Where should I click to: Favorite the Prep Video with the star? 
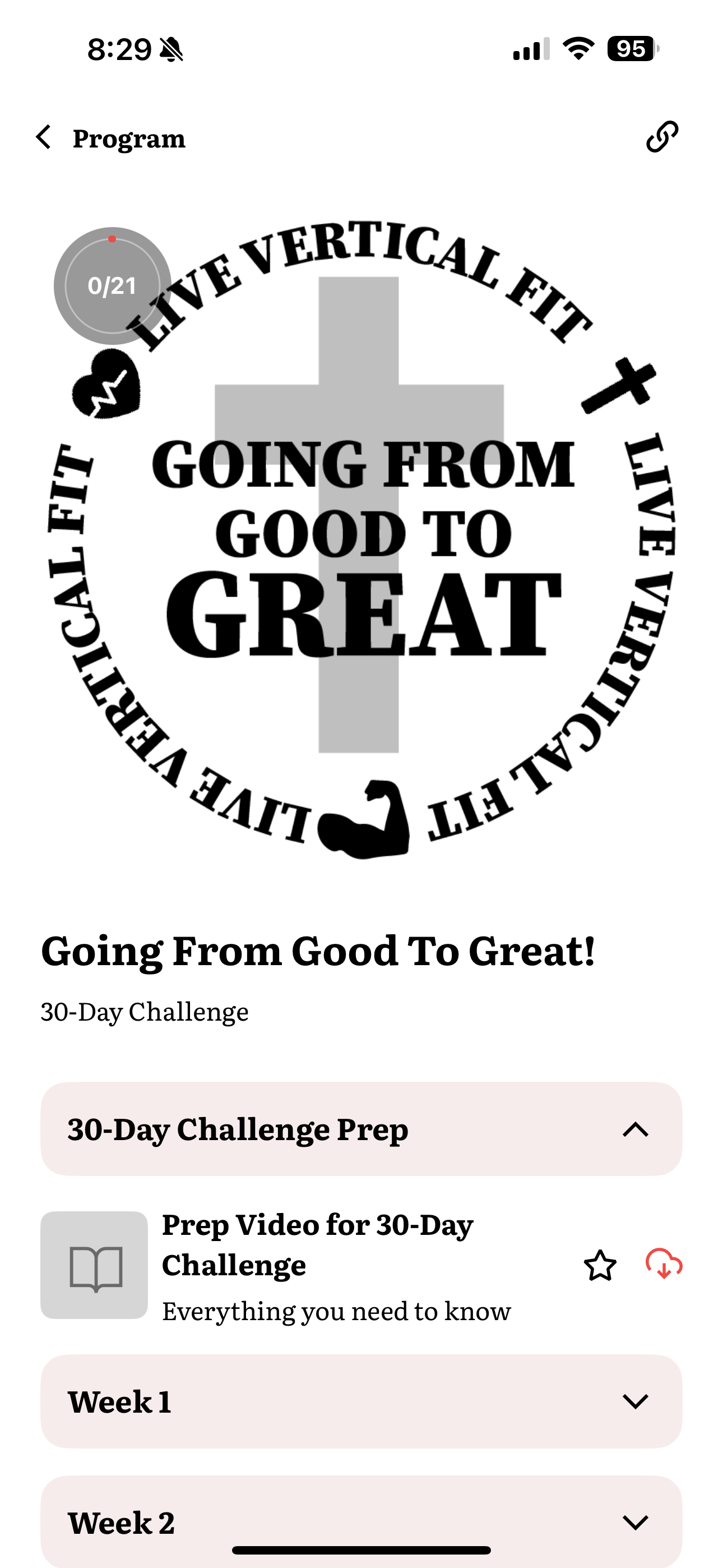pos(600,1266)
